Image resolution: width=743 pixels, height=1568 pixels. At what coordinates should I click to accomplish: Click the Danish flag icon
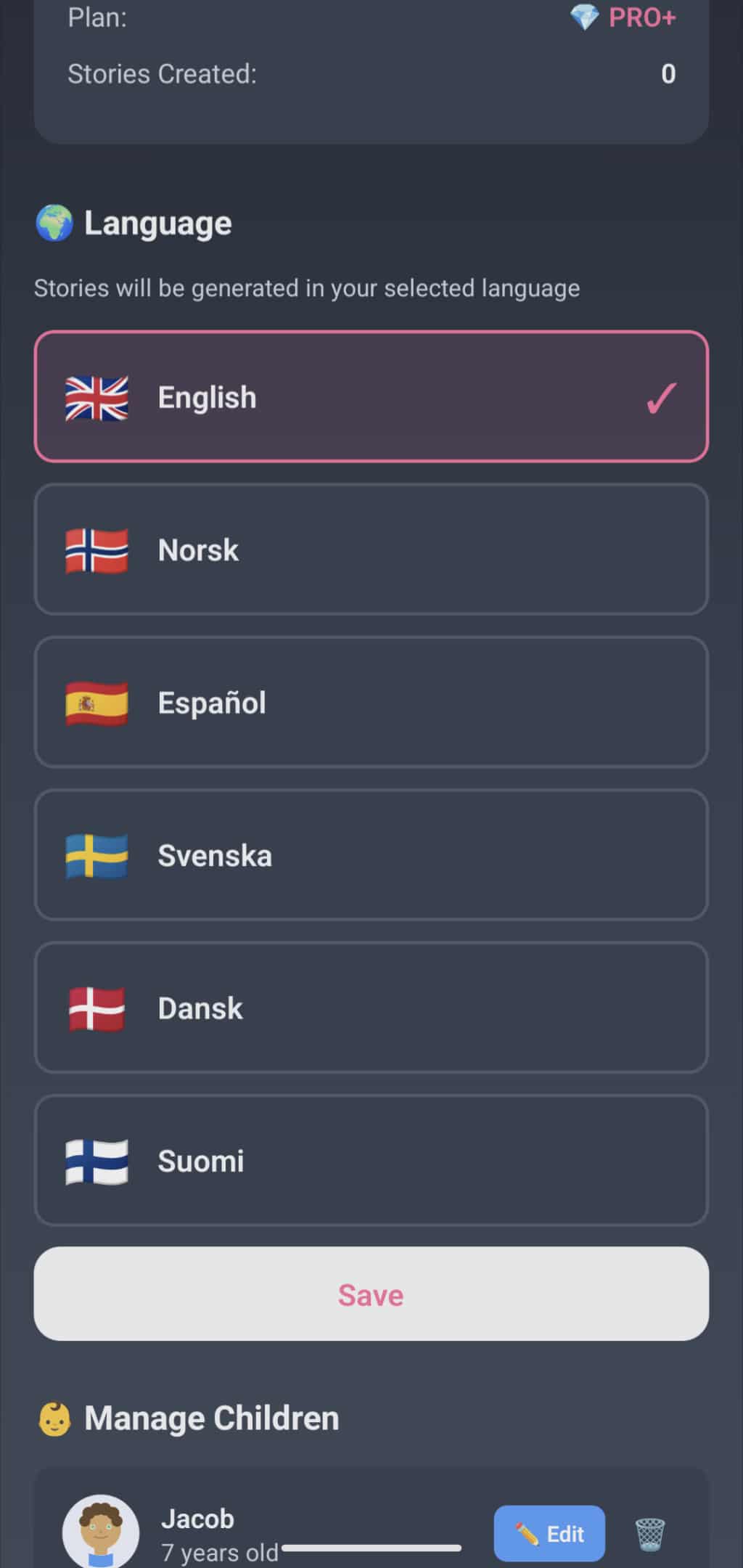[x=97, y=1008]
